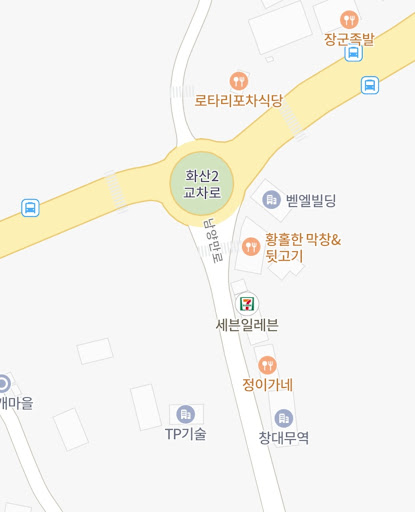The width and height of the screenshot is (415, 512).
Task: Tap the bus stop icon directly below 장군족발
Action: tap(353, 53)
